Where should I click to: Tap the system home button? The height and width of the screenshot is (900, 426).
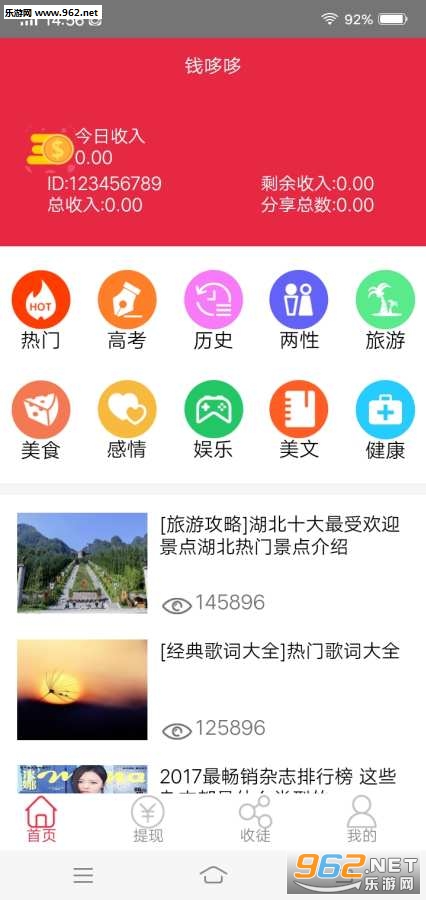(x=213, y=875)
